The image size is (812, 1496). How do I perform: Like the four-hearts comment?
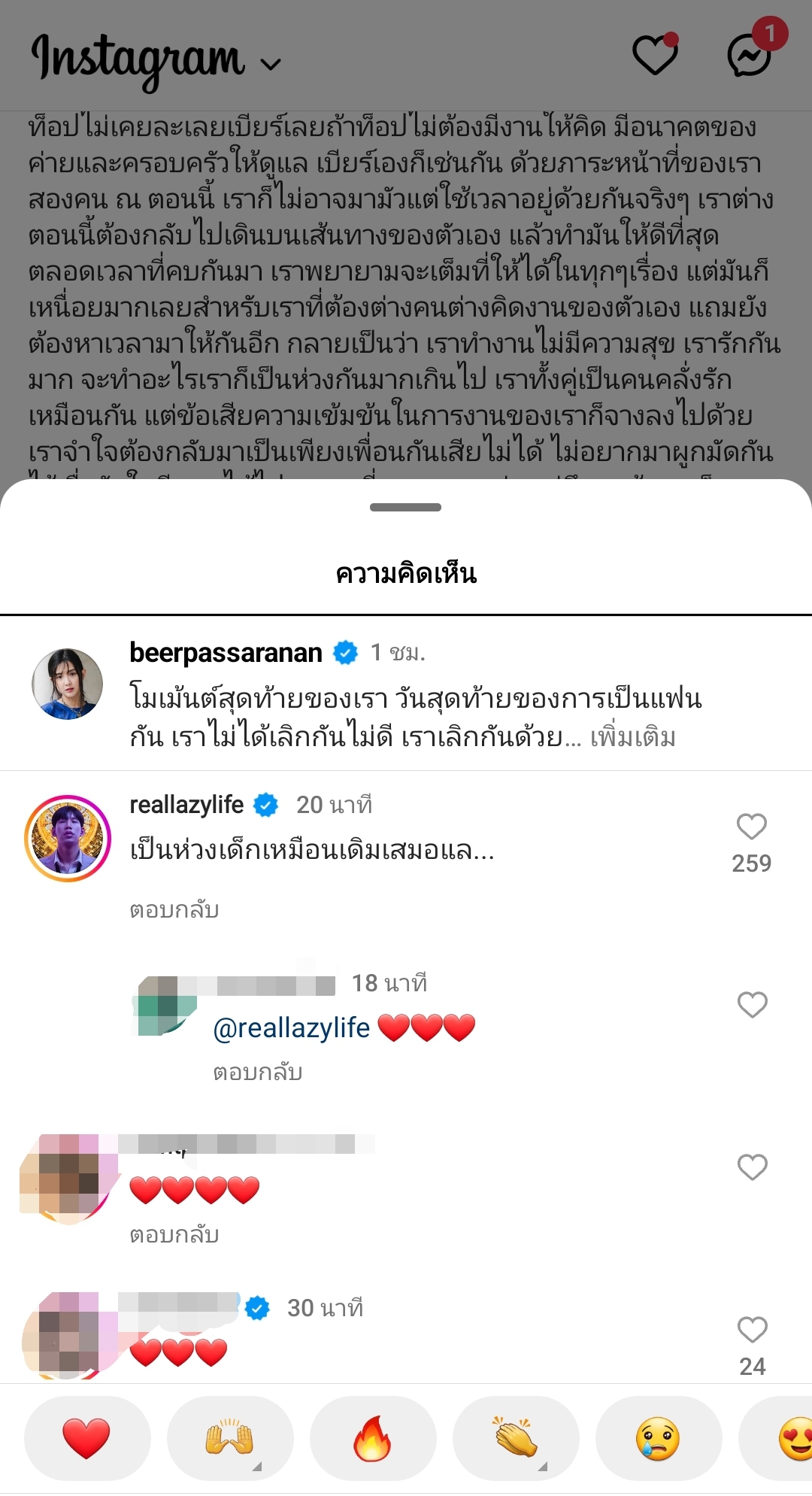pyautogui.click(x=751, y=1167)
